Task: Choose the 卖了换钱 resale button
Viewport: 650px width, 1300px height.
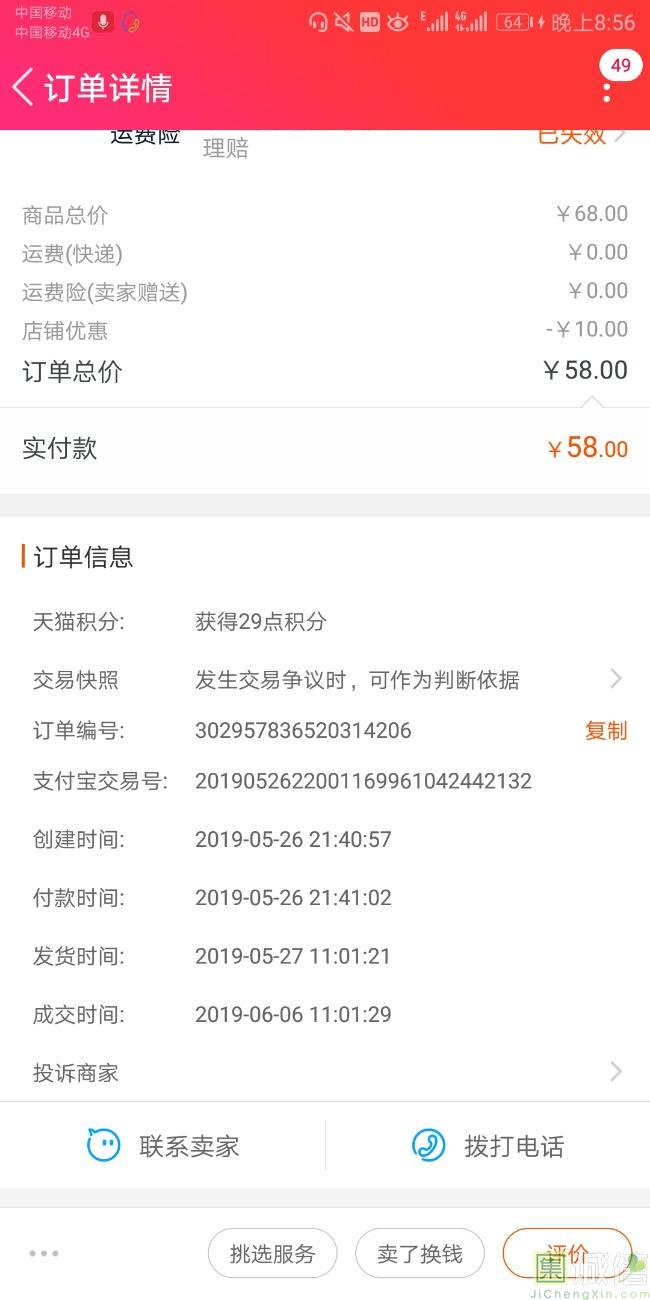Action: [420, 1253]
